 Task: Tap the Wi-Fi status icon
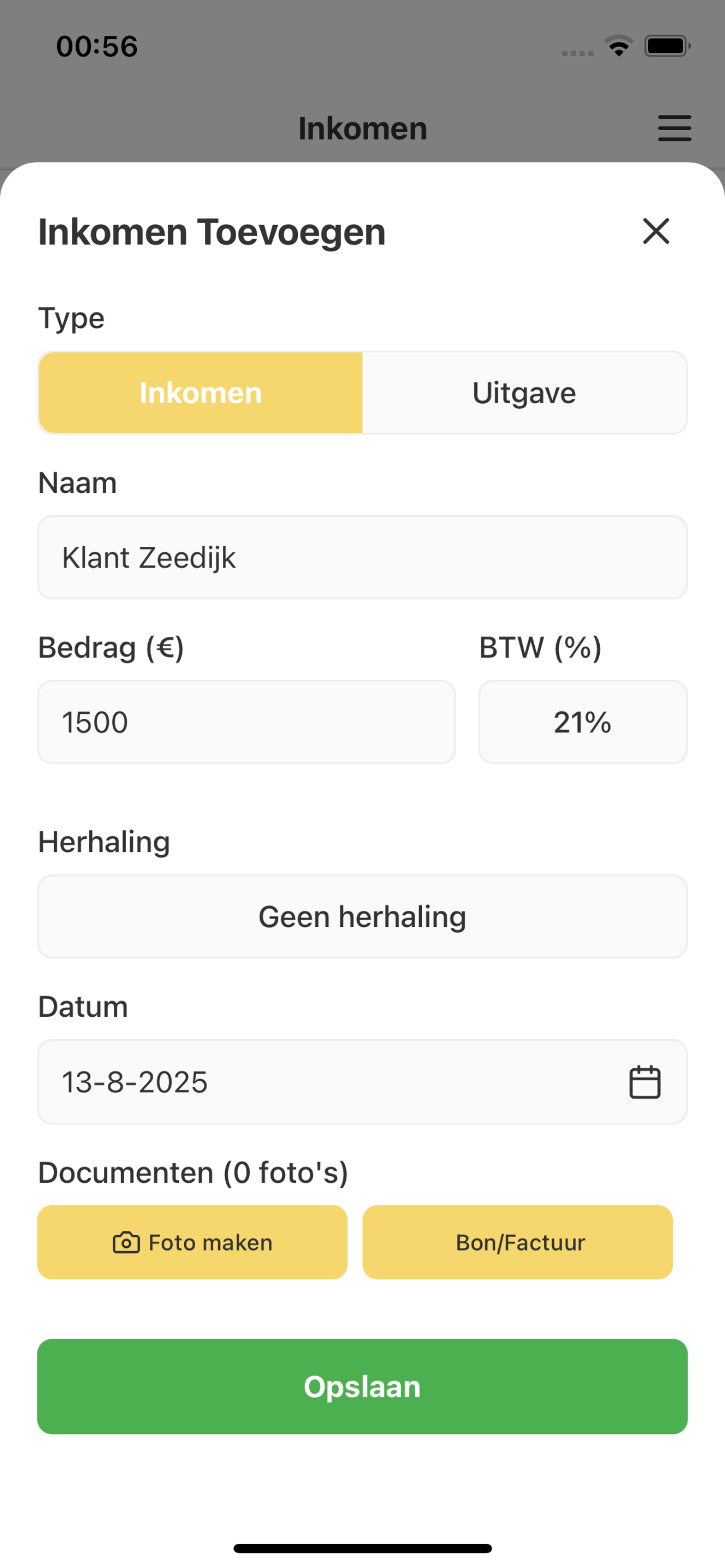tap(618, 46)
